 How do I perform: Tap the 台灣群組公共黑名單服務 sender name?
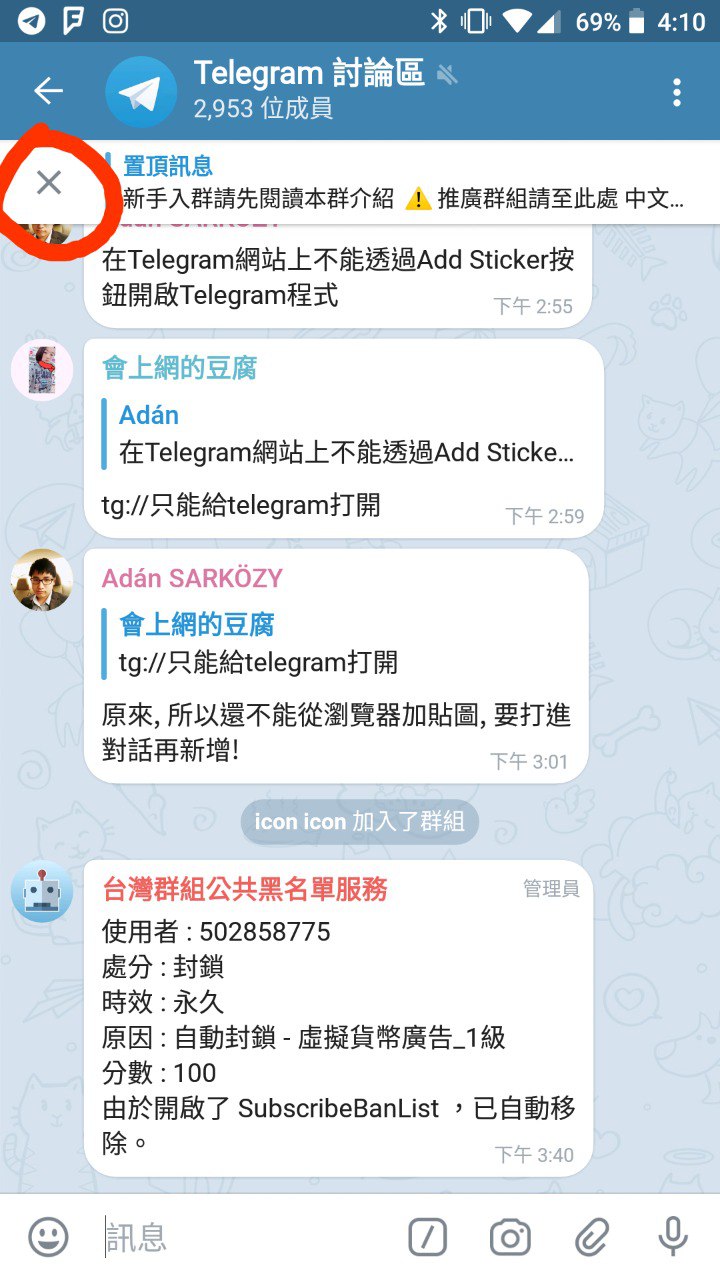click(x=245, y=889)
